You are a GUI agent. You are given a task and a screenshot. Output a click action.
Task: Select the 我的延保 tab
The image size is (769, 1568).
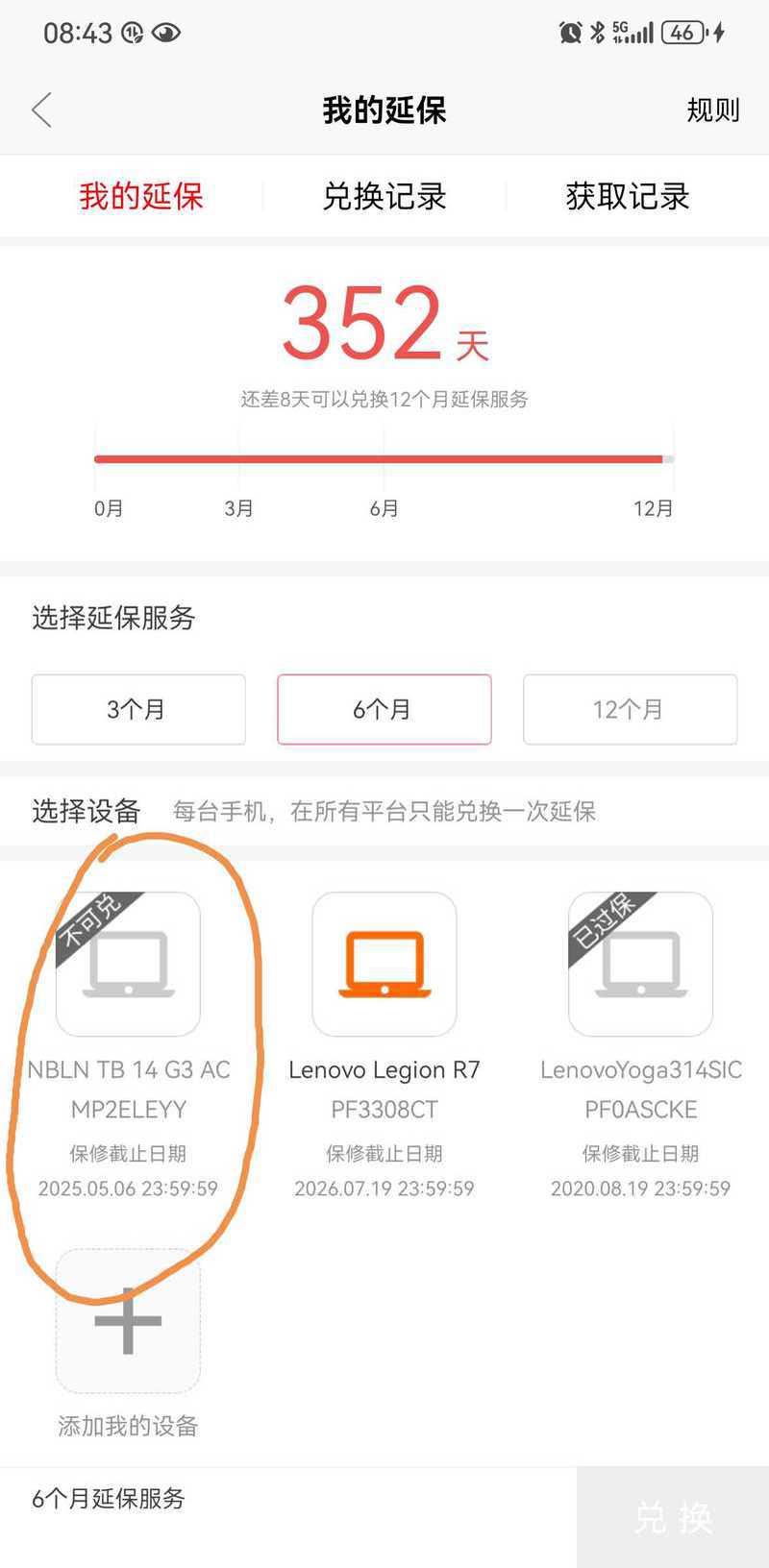(141, 196)
